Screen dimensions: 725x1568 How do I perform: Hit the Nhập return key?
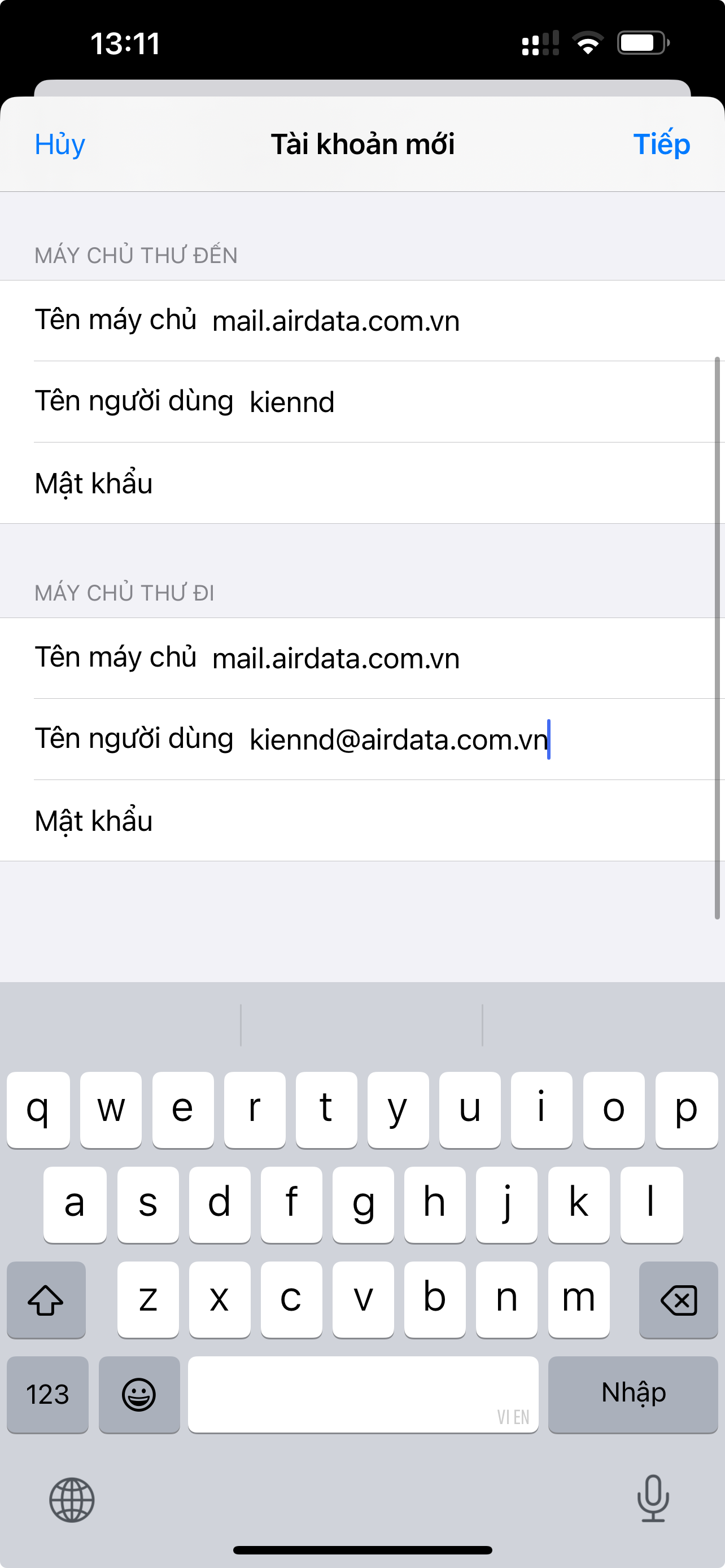[x=632, y=1394]
